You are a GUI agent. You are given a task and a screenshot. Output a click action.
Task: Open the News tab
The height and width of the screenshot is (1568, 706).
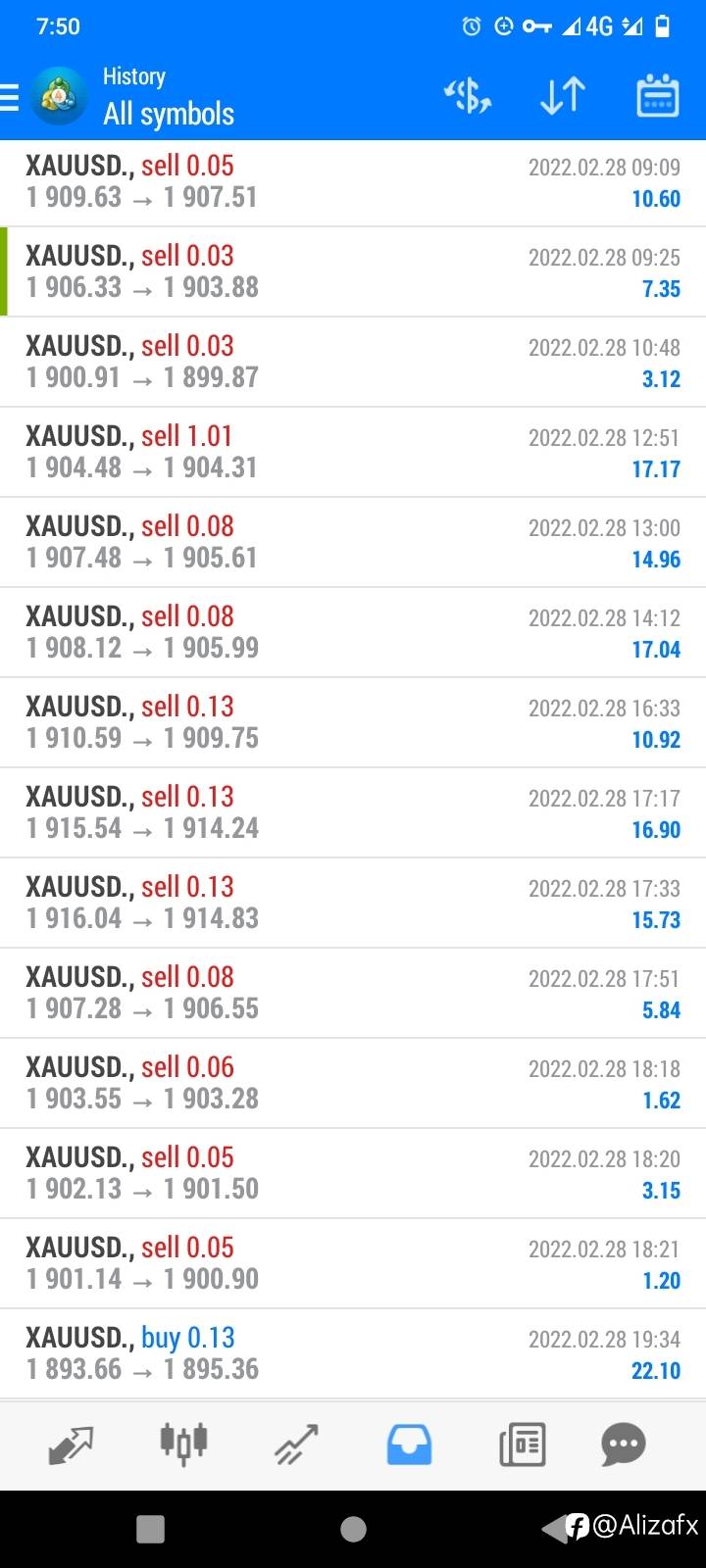point(522,1445)
